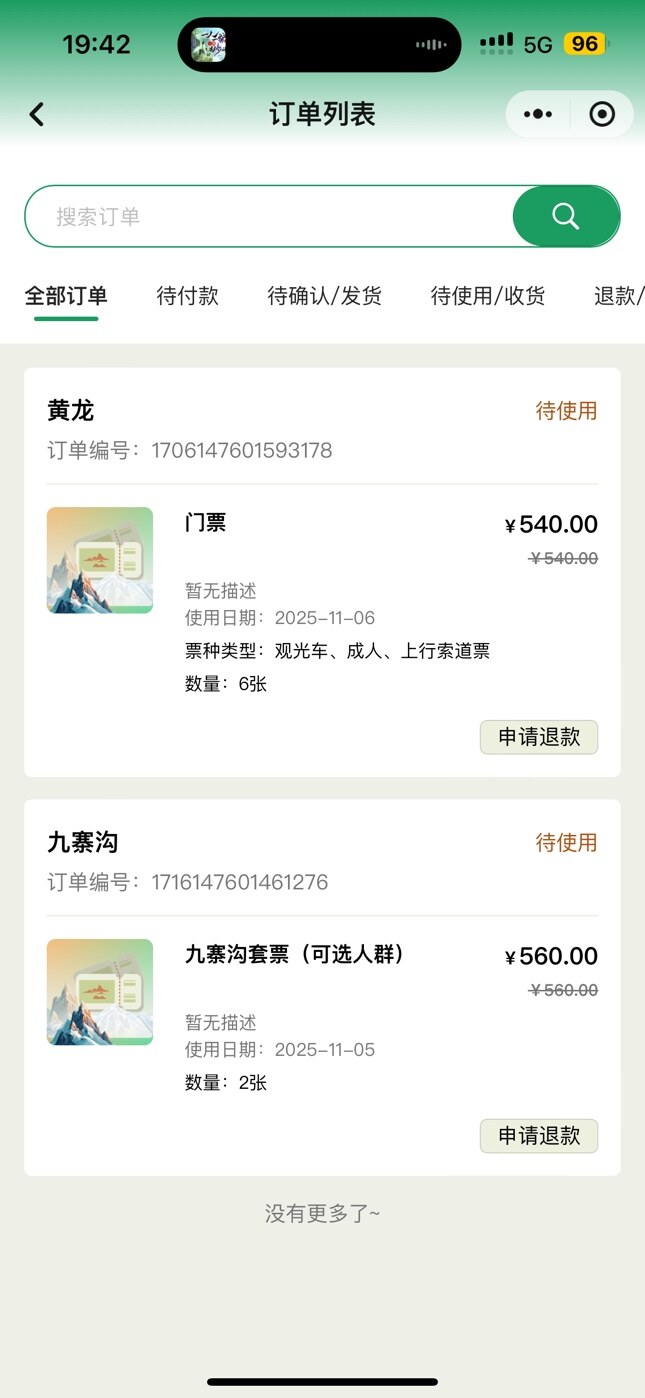
Task: Go back from the order list
Action: coord(37,114)
